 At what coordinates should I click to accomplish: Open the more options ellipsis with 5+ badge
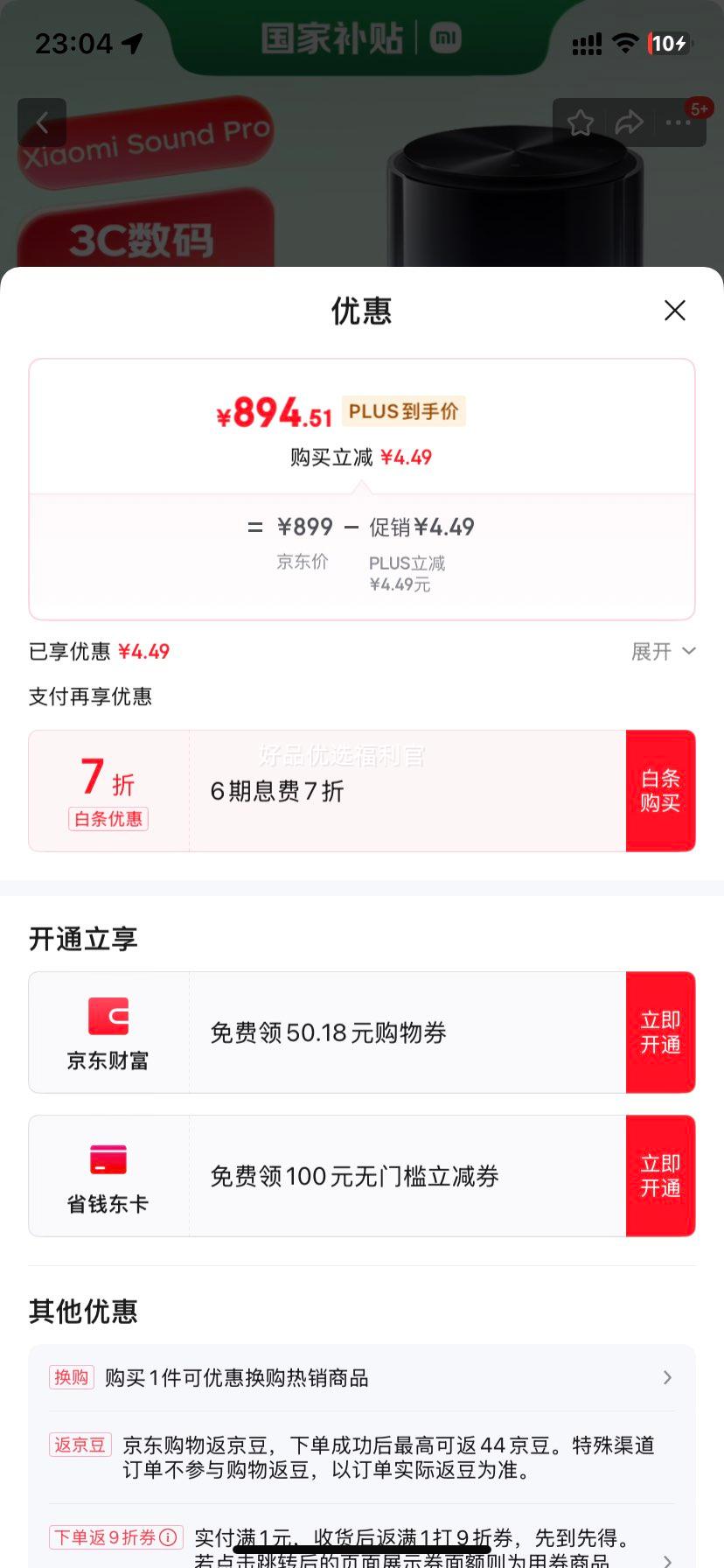[x=679, y=122]
